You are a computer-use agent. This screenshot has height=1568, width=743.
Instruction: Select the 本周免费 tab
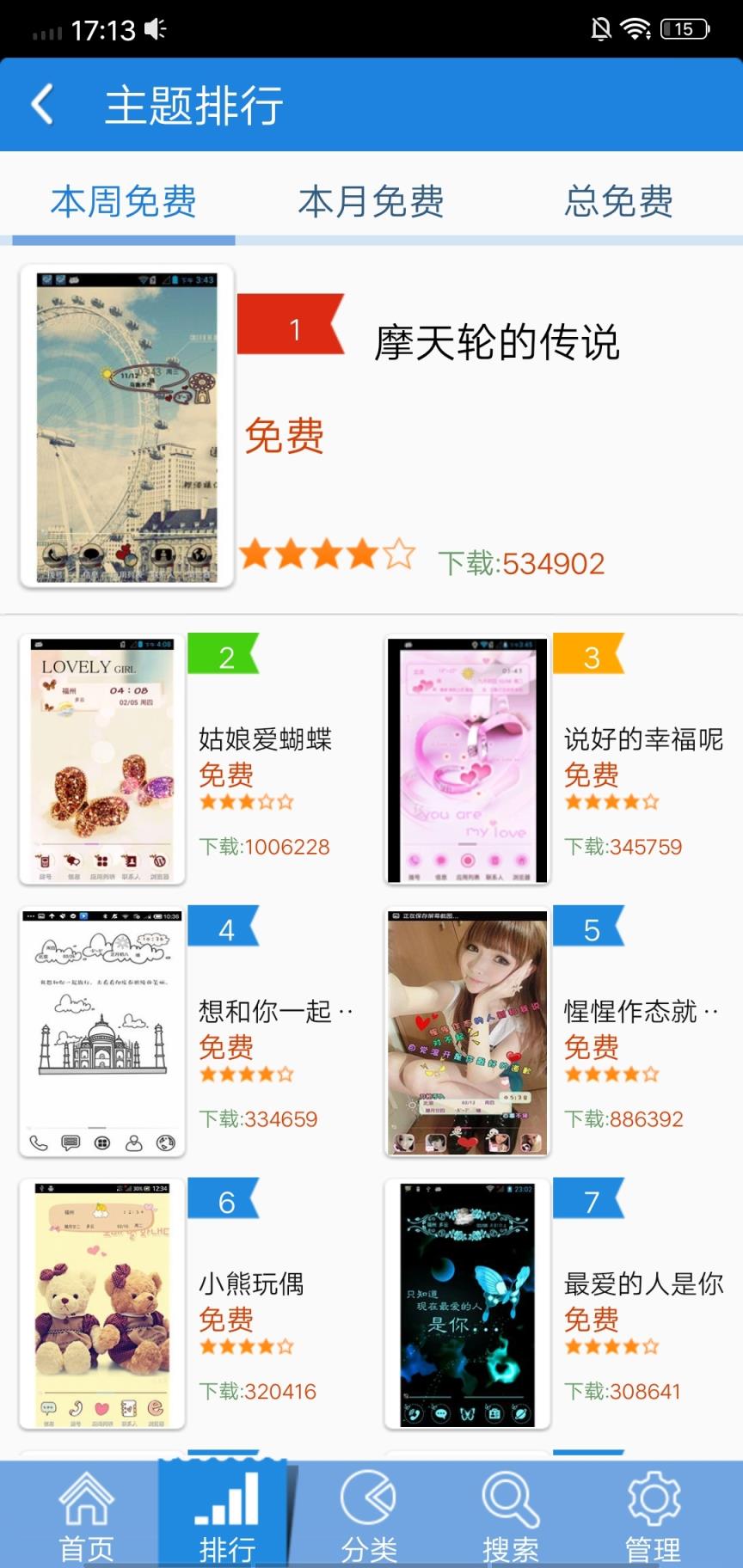click(x=123, y=202)
